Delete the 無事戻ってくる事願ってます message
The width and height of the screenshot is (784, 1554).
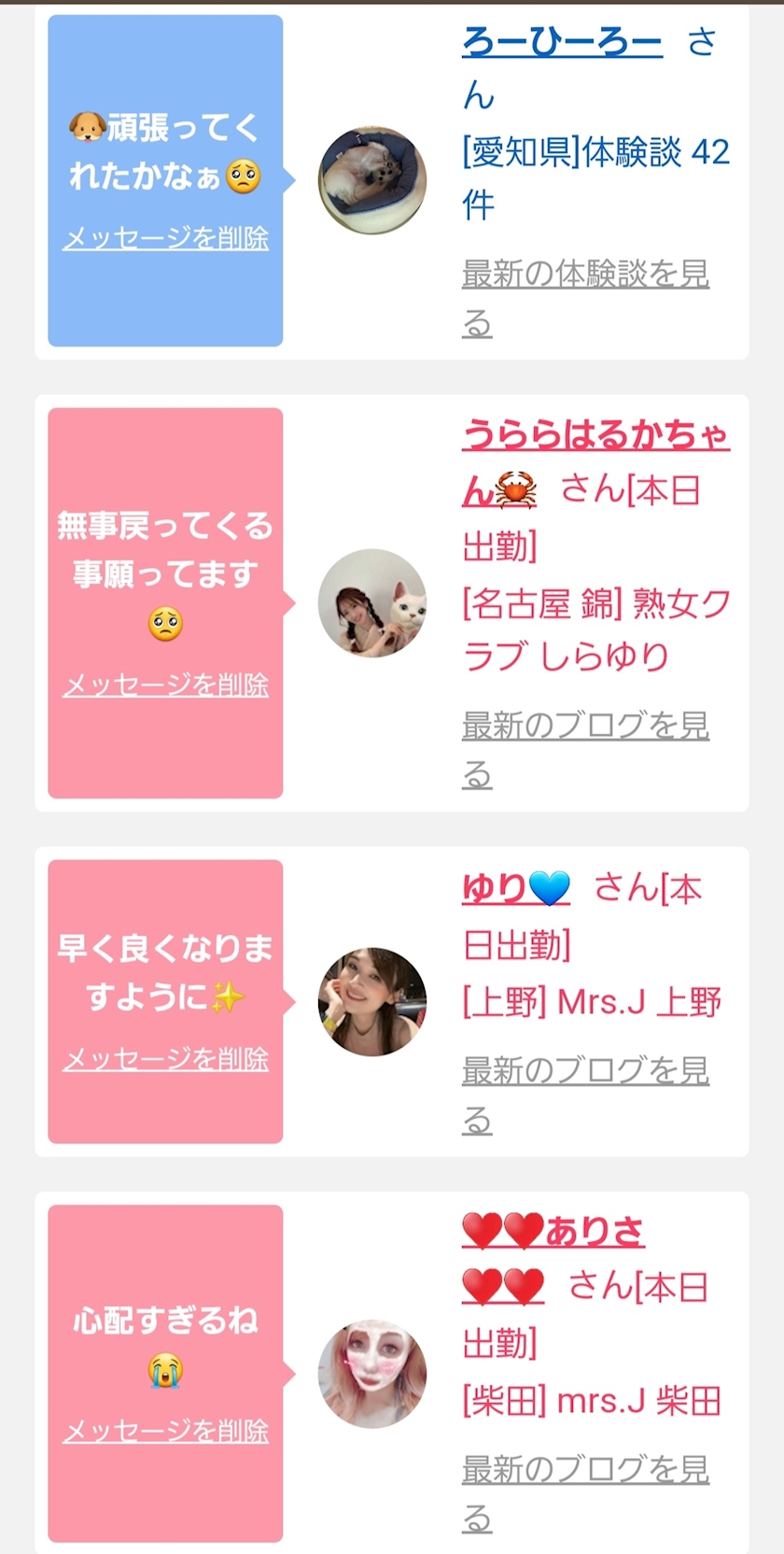165,685
